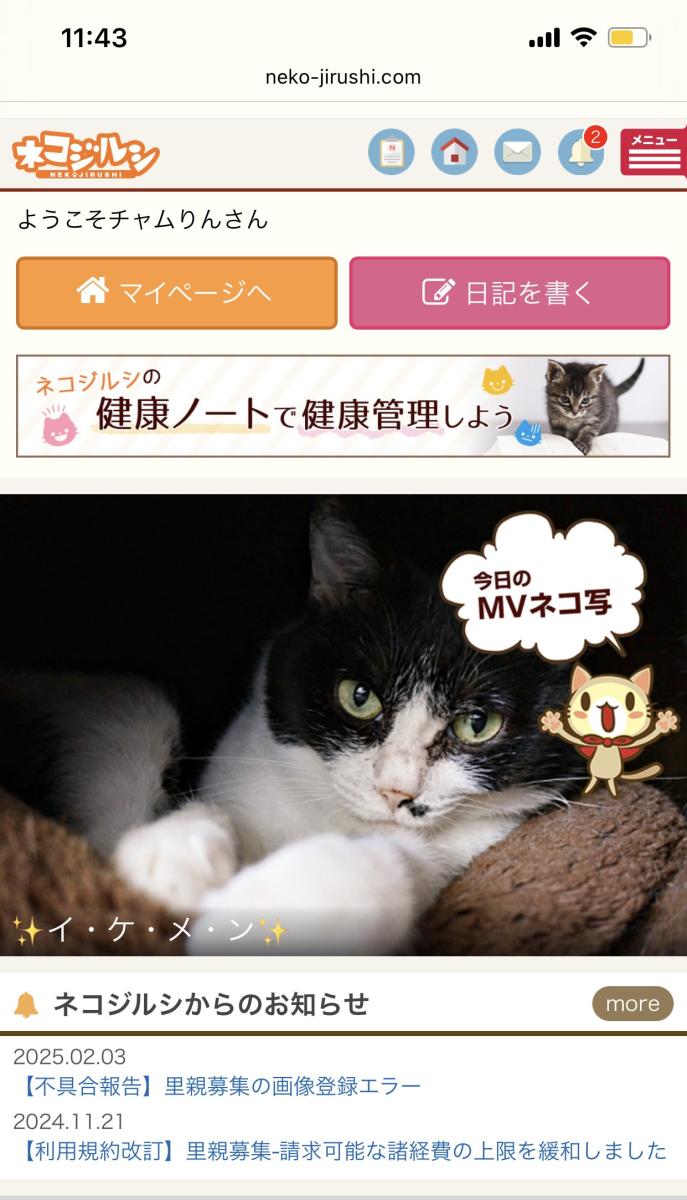Go to マイページへ
This screenshot has width=687, height=1200.
[x=177, y=293]
